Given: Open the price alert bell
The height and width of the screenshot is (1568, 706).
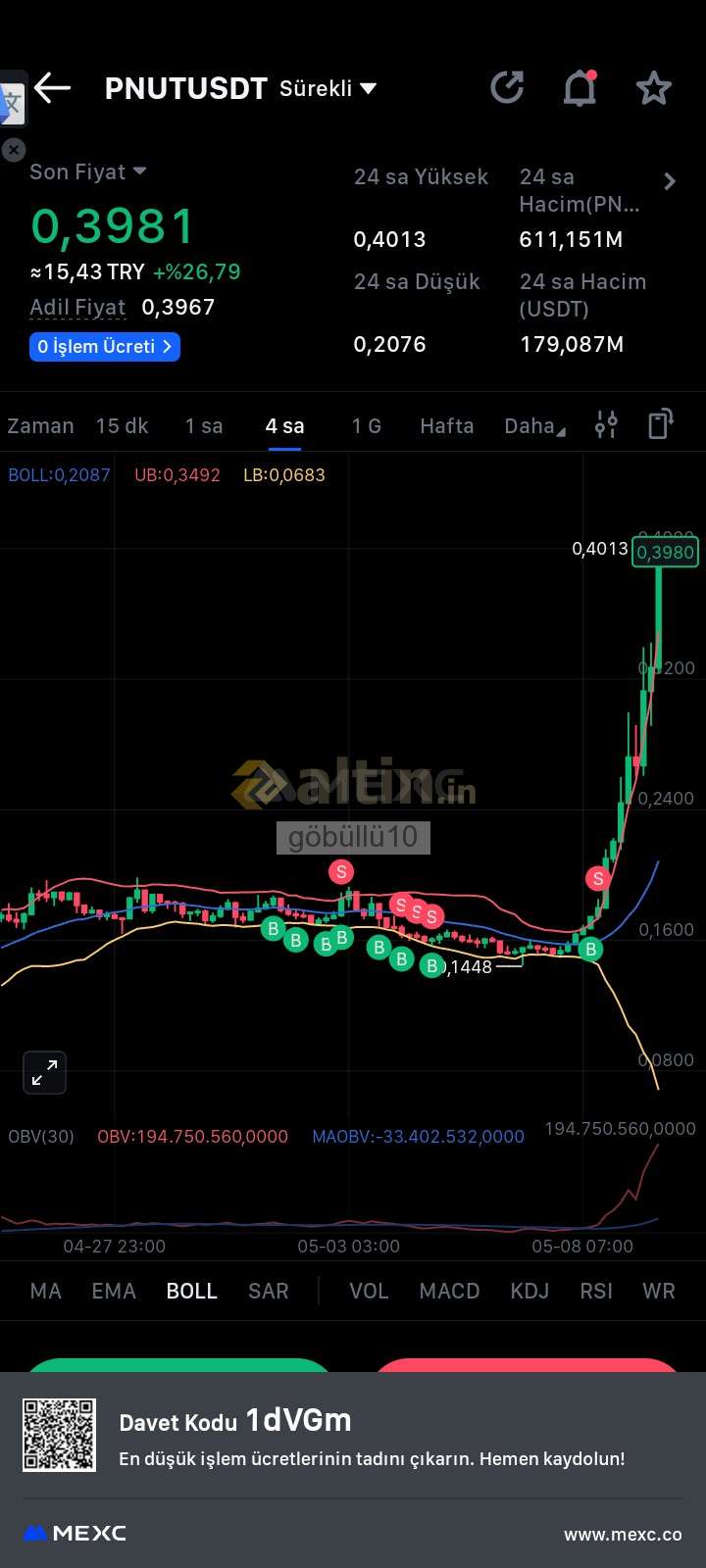Looking at the screenshot, I should [580, 88].
